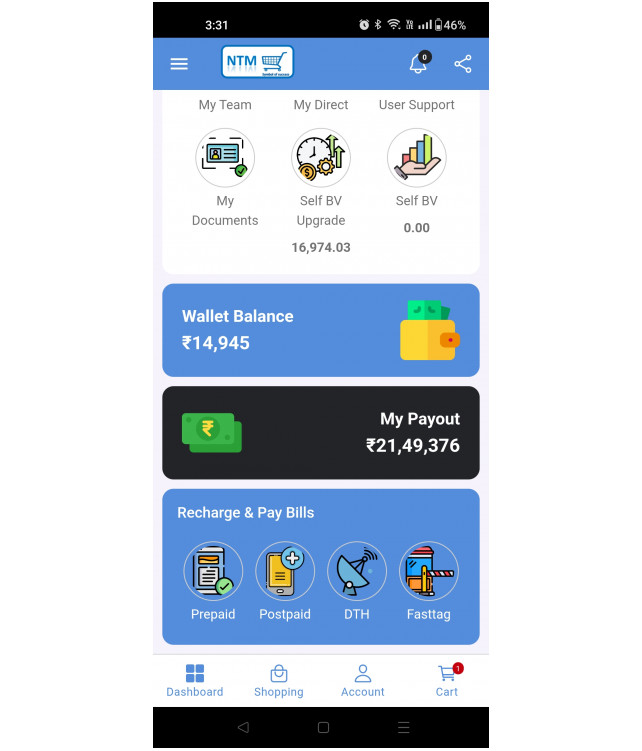The height and width of the screenshot is (751, 642).
Task: Tap the share icon in app bar
Action: [463, 64]
